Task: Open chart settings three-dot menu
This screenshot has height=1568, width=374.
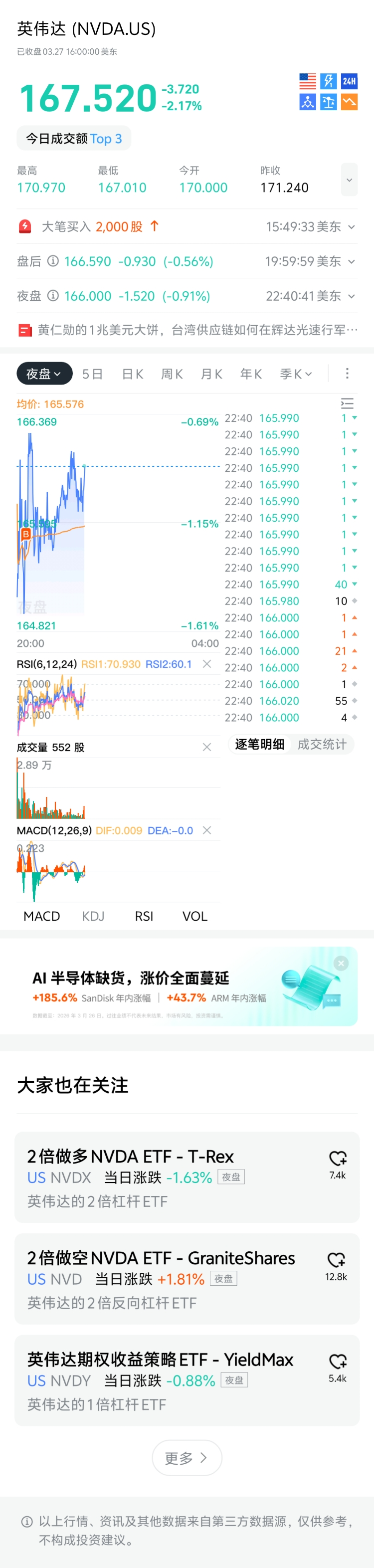Action: tap(347, 373)
